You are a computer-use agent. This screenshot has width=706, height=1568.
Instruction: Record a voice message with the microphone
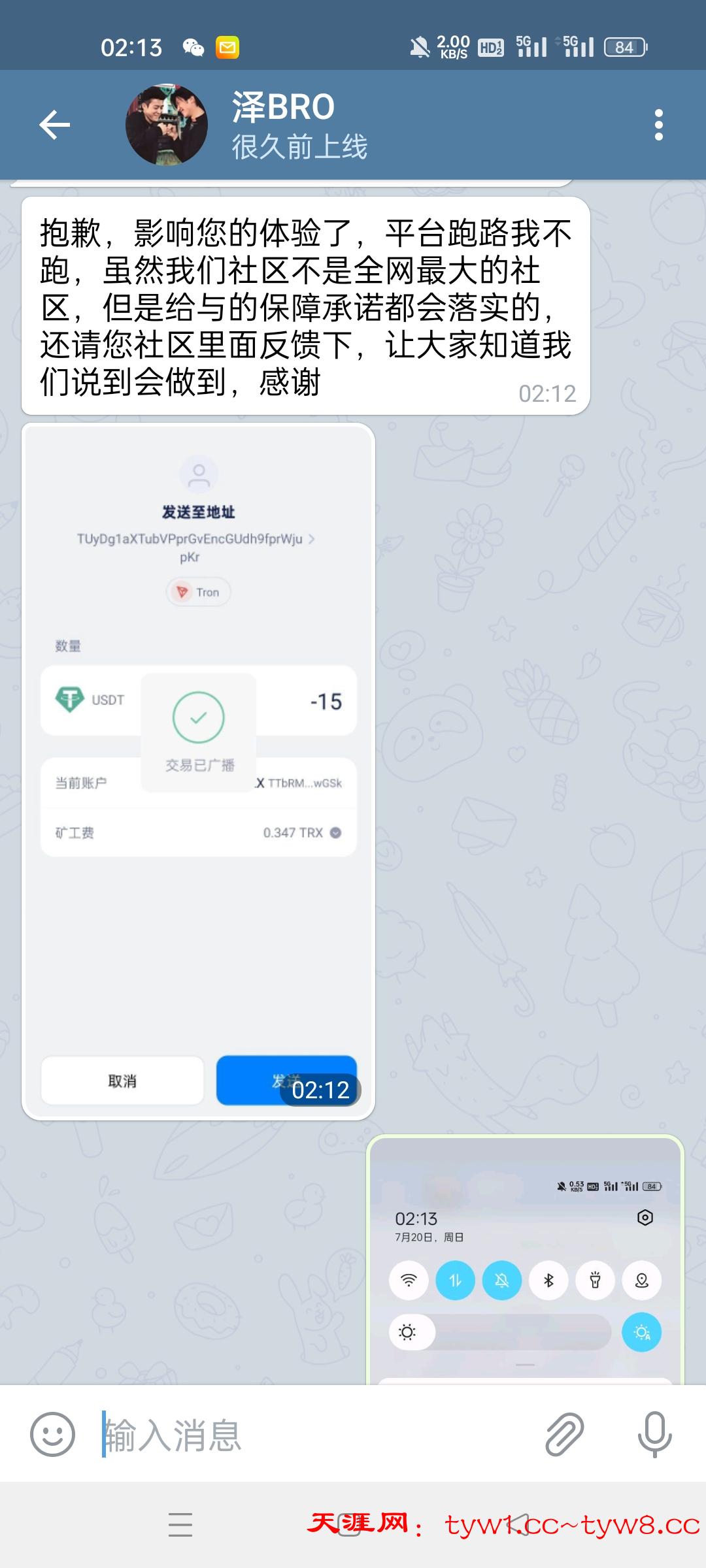pyautogui.click(x=654, y=1434)
